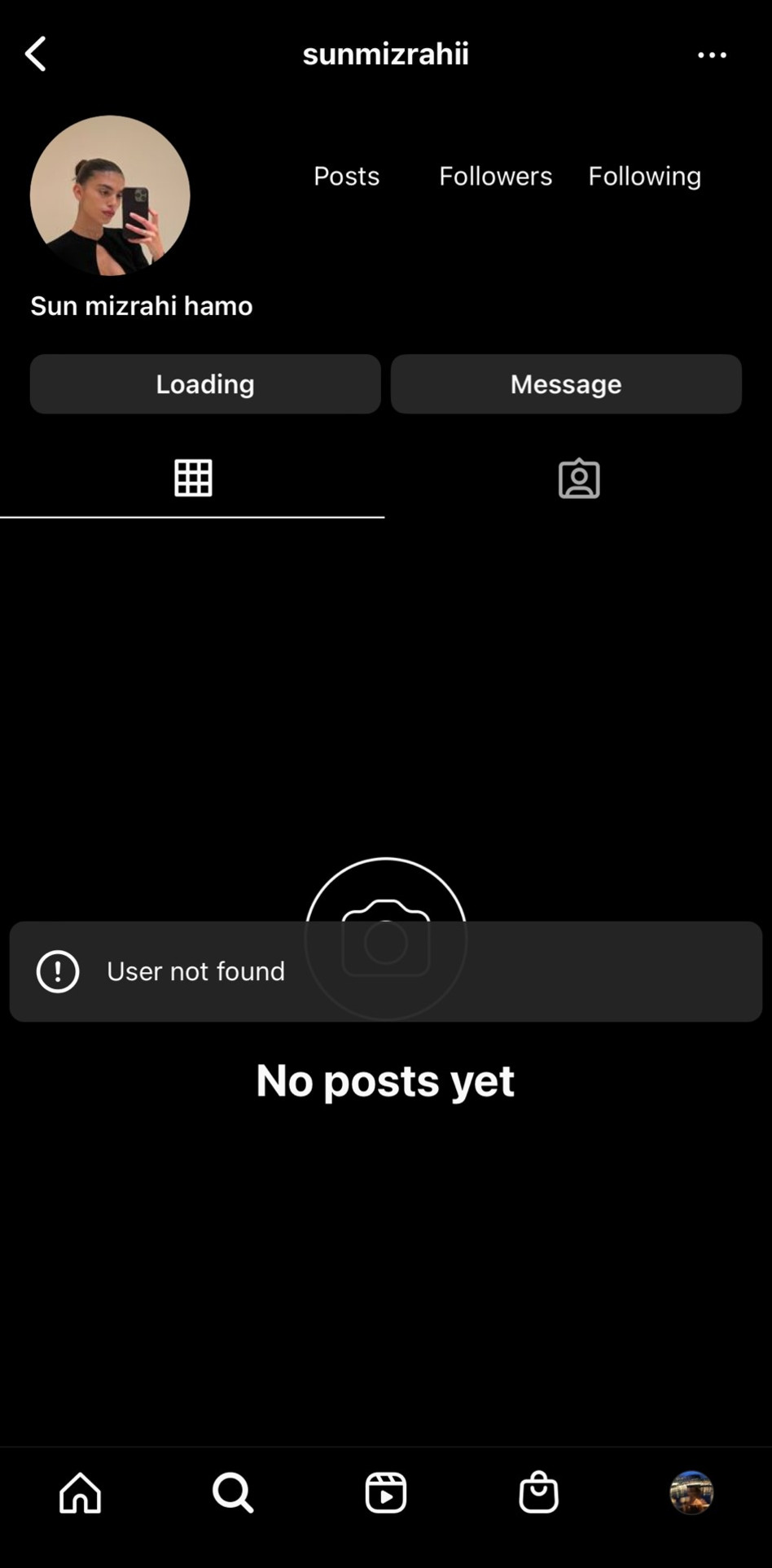Viewport: 772px width, 1568px height.
Task: Open your own profile tab
Action: (691, 1493)
